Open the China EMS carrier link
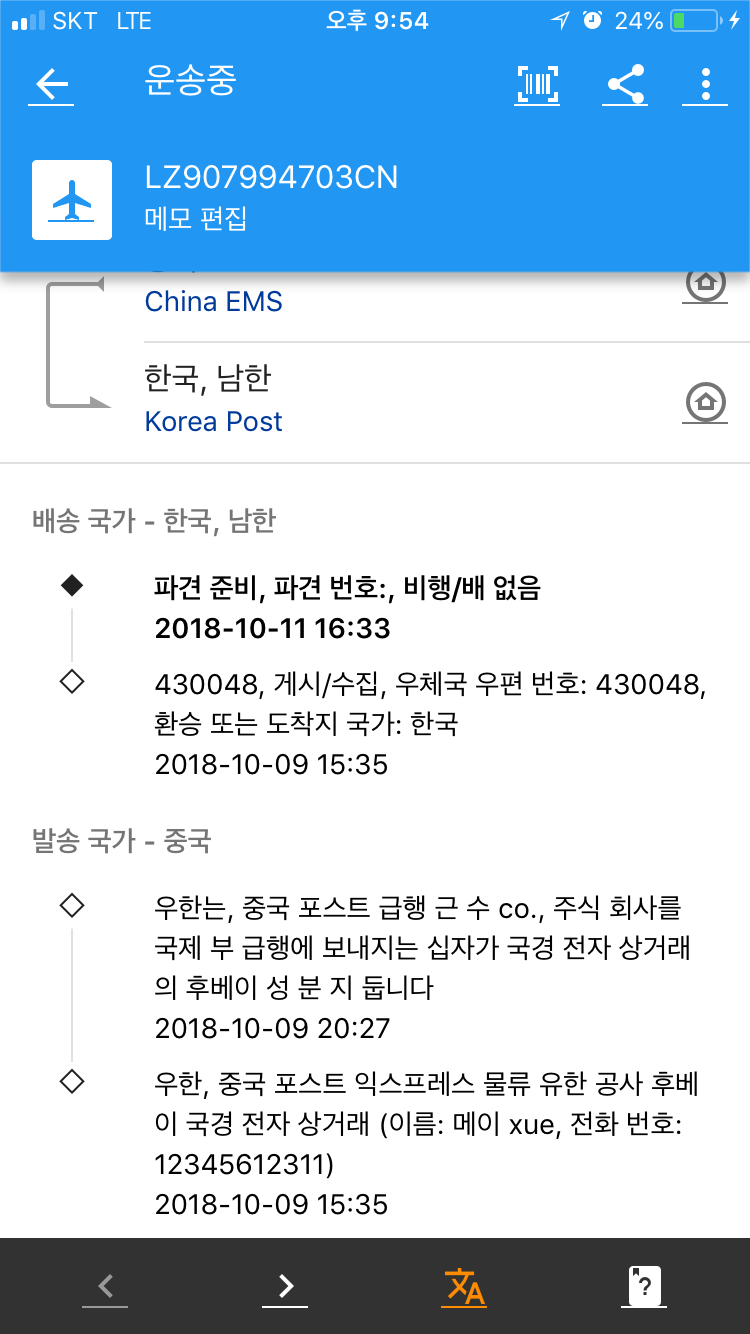Viewport: 750px width, 1334px height. [x=214, y=301]
